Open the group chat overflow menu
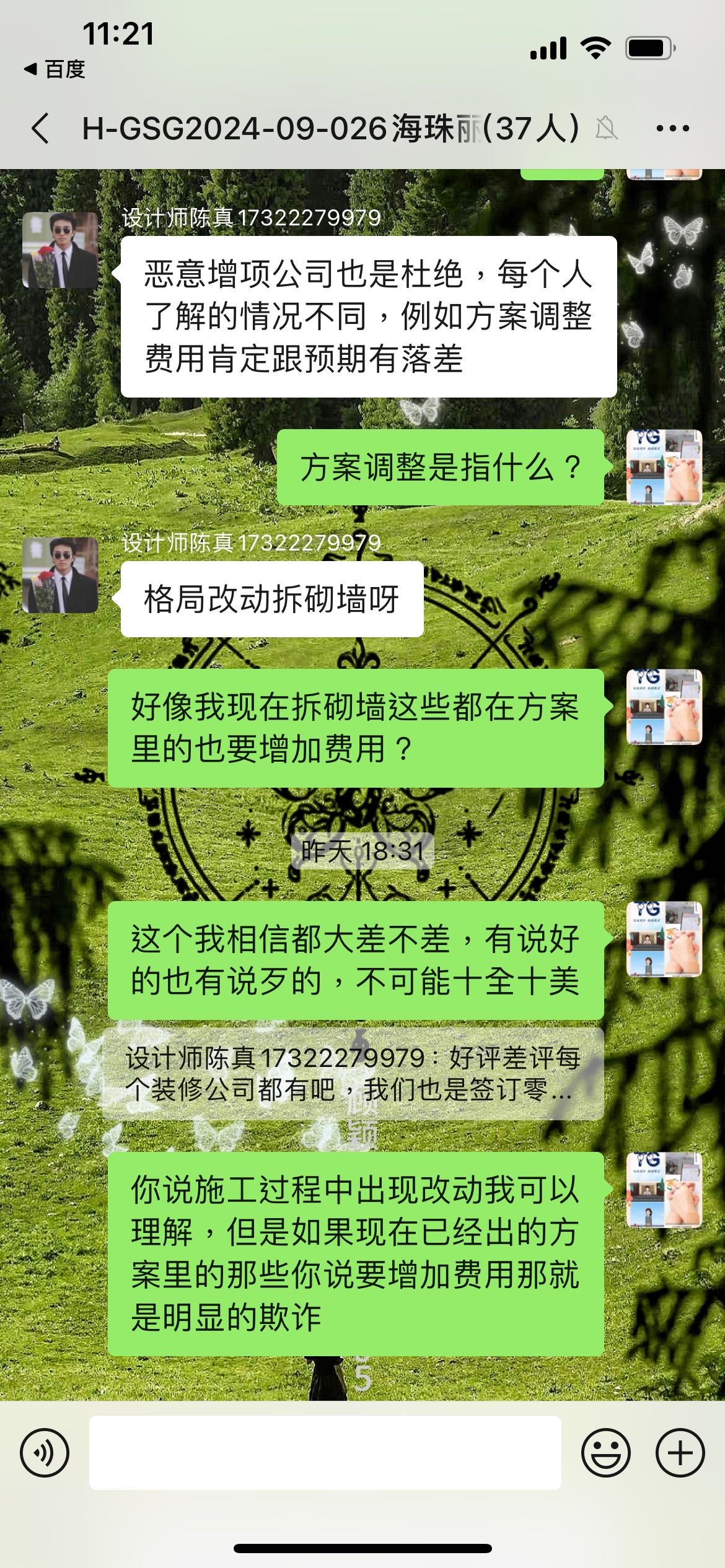The height and width of the screenshot is (1568, 725). [672, 129]
